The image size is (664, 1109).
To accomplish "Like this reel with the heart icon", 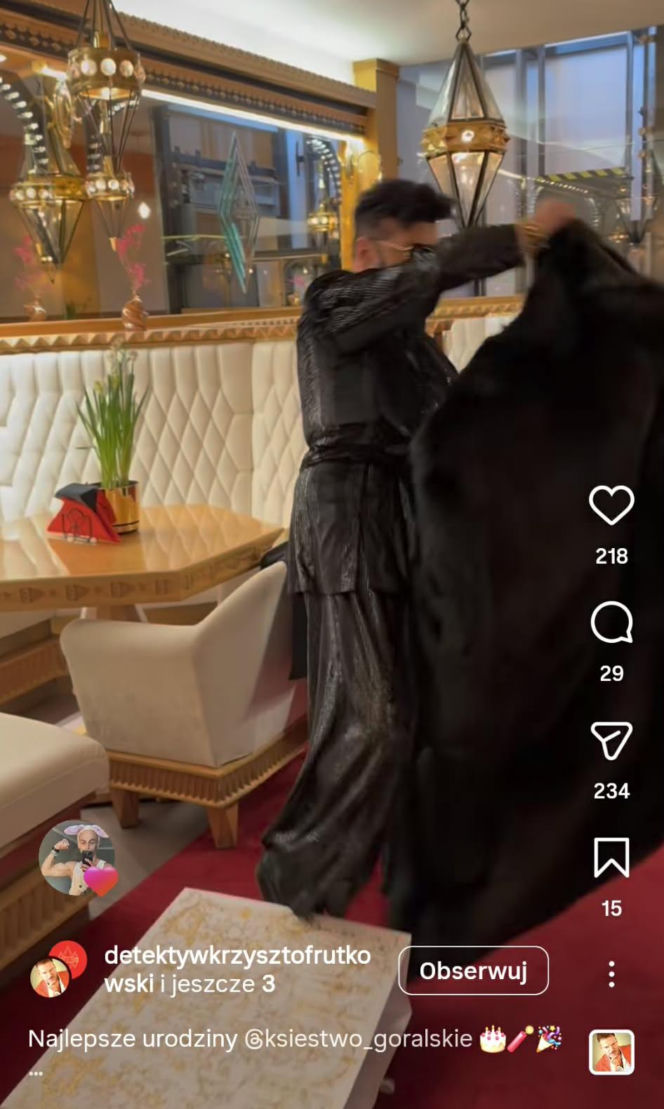I will 611,506.
